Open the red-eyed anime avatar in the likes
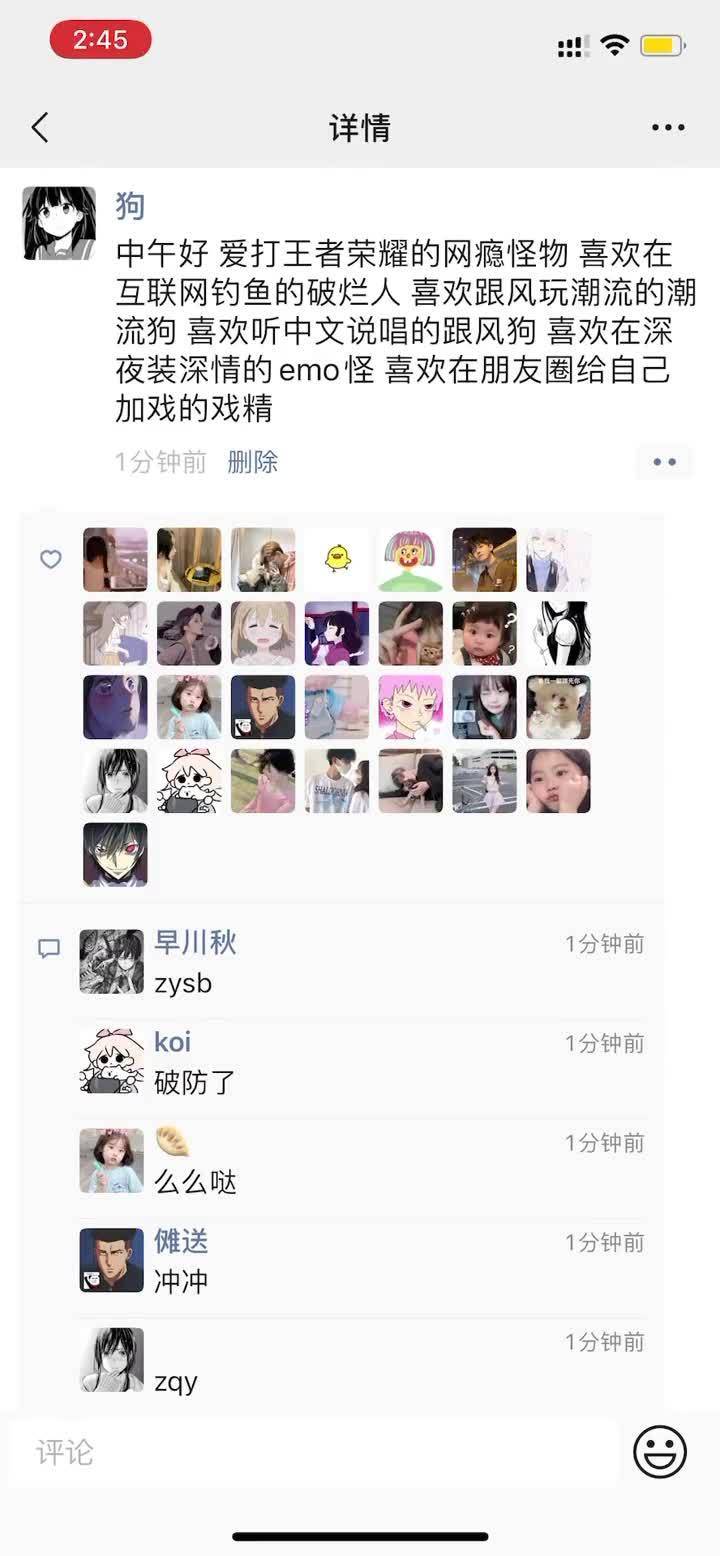Image resolution: width=720 pixels, height=1556 pixels. coord(115,854)
